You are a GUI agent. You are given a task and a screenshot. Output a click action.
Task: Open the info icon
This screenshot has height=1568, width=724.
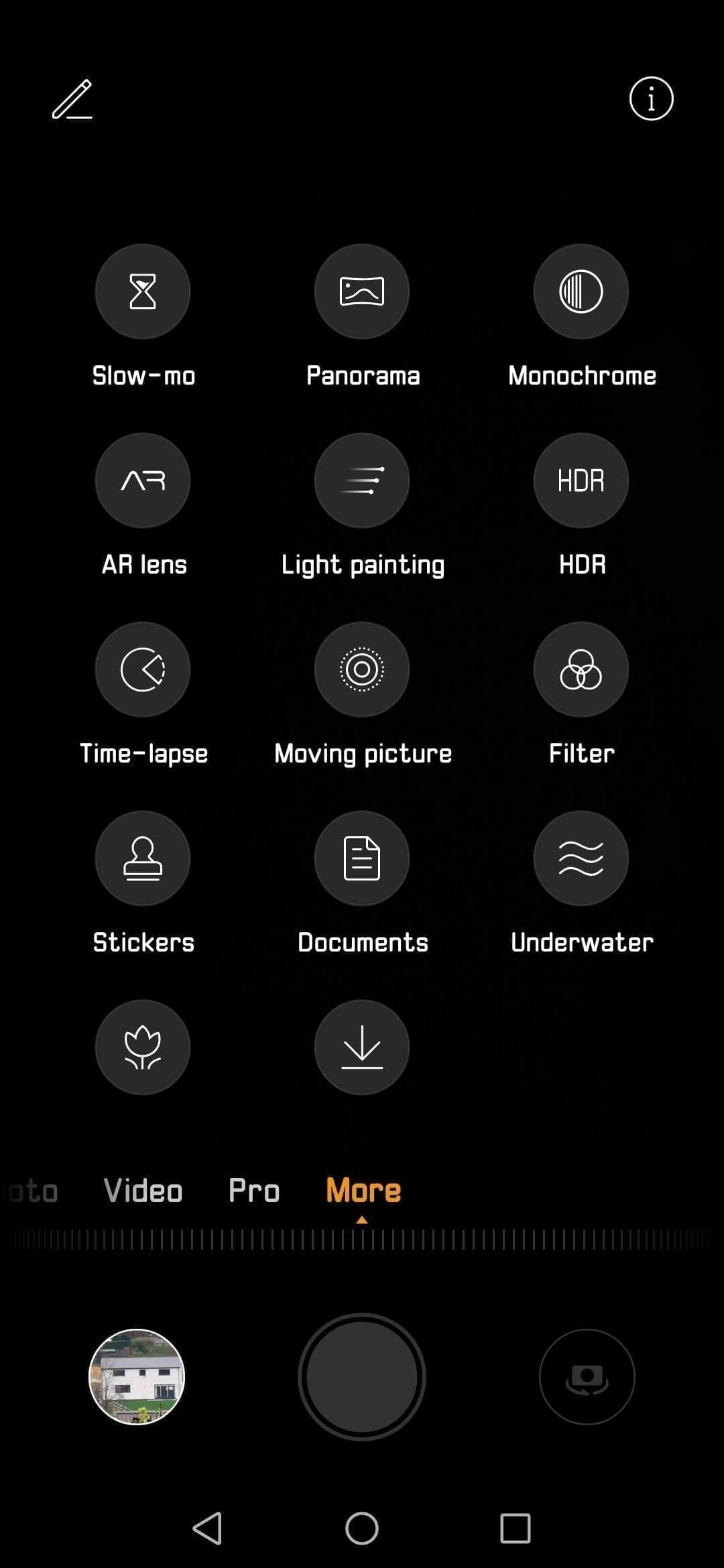pos(651,99)
